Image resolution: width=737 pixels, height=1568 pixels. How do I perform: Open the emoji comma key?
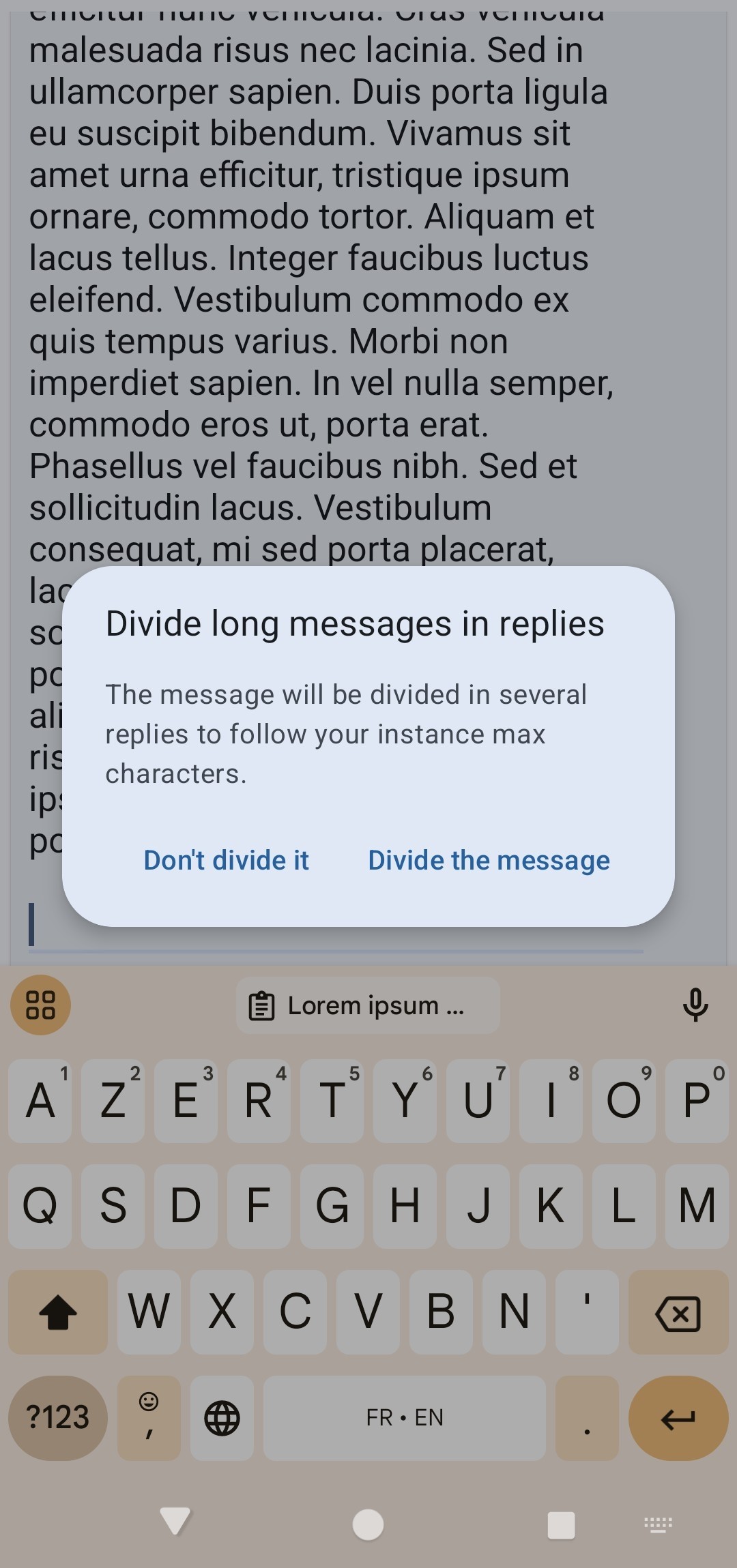149,1418
